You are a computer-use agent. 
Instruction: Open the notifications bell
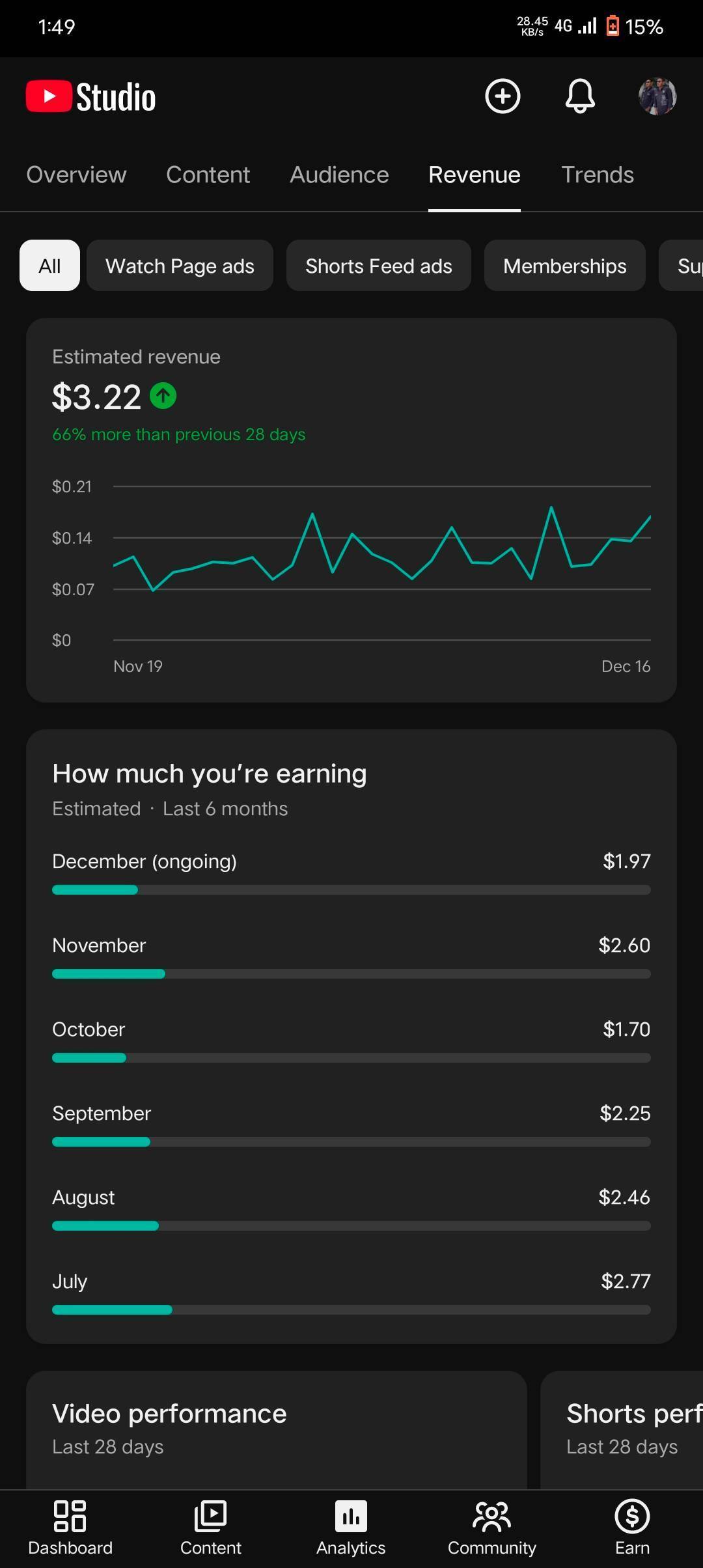[579, 96]
